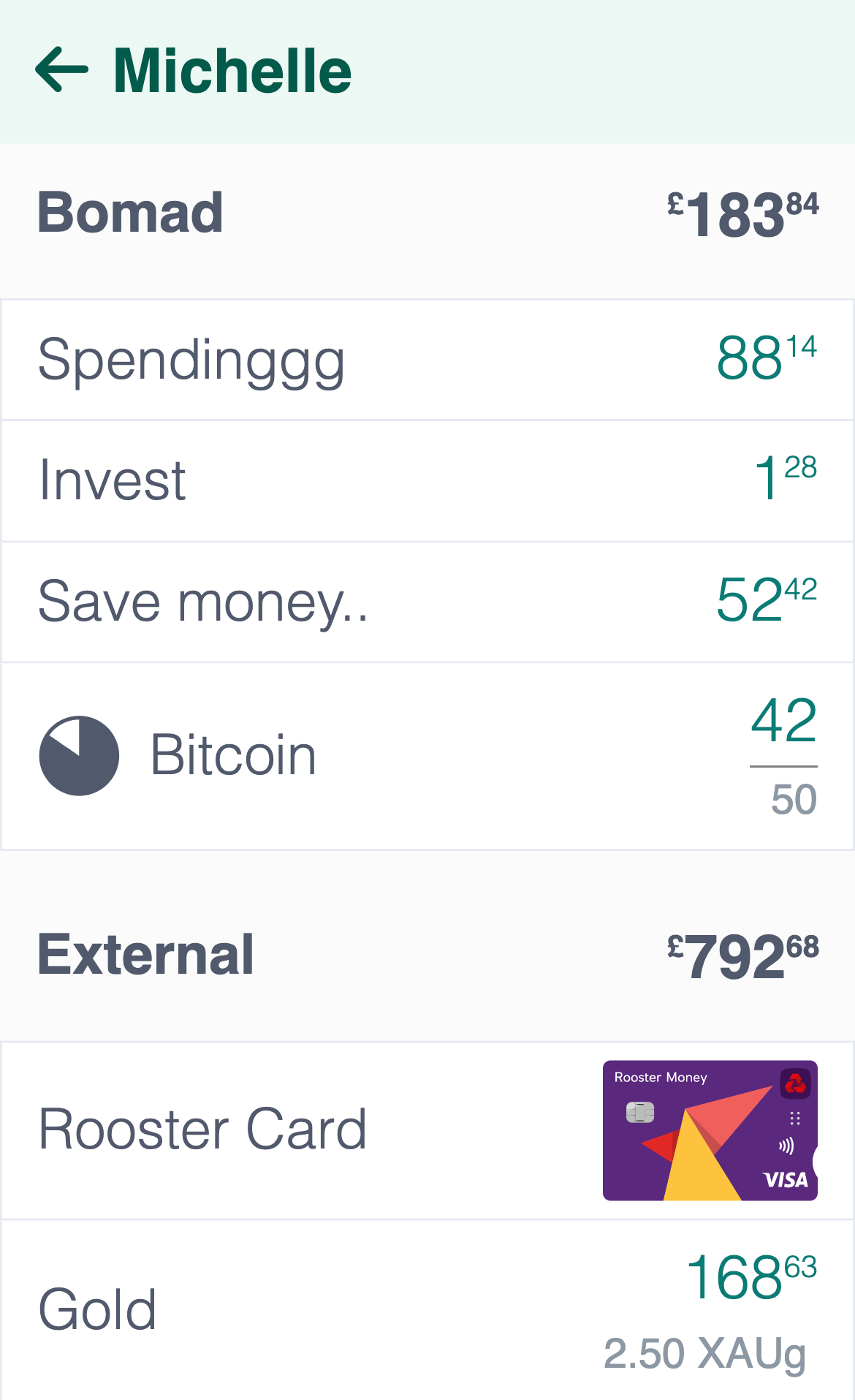
Task: Open the Invest pot
Action: 427,481
